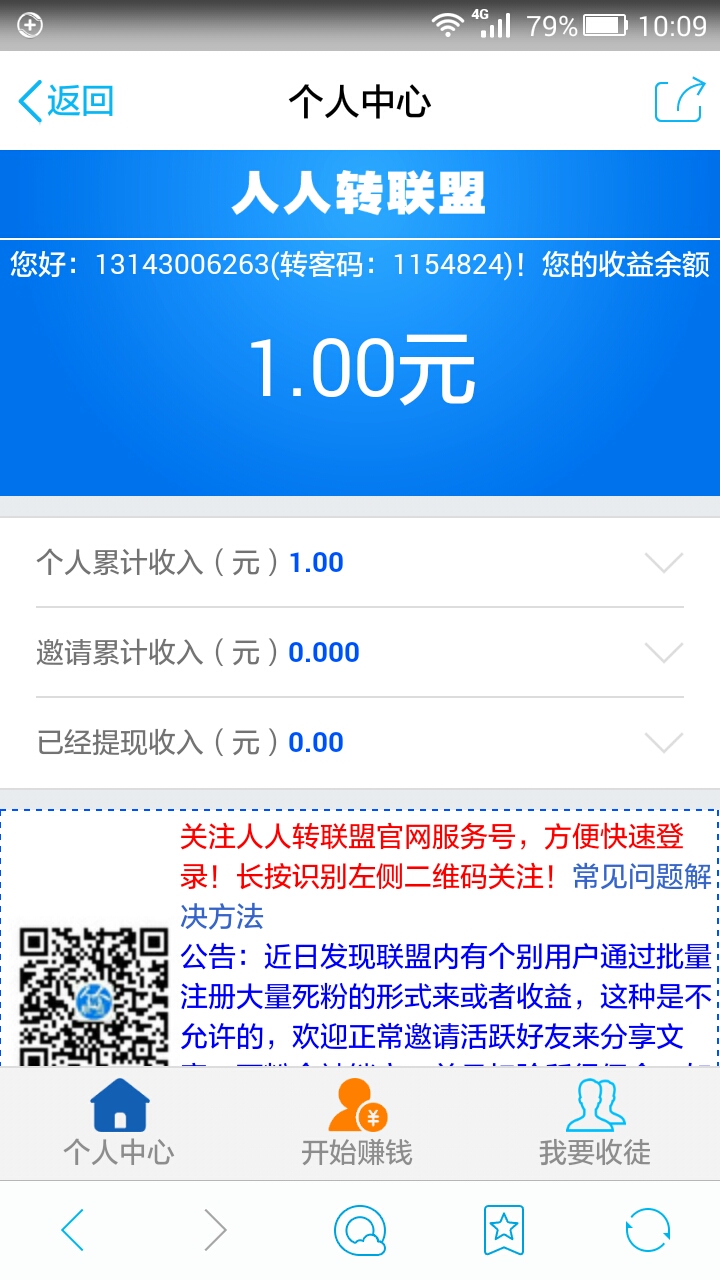Open the 我要收徒 tab
The width and height of the screenshot is (720, 1280).
pos(595,1124)
